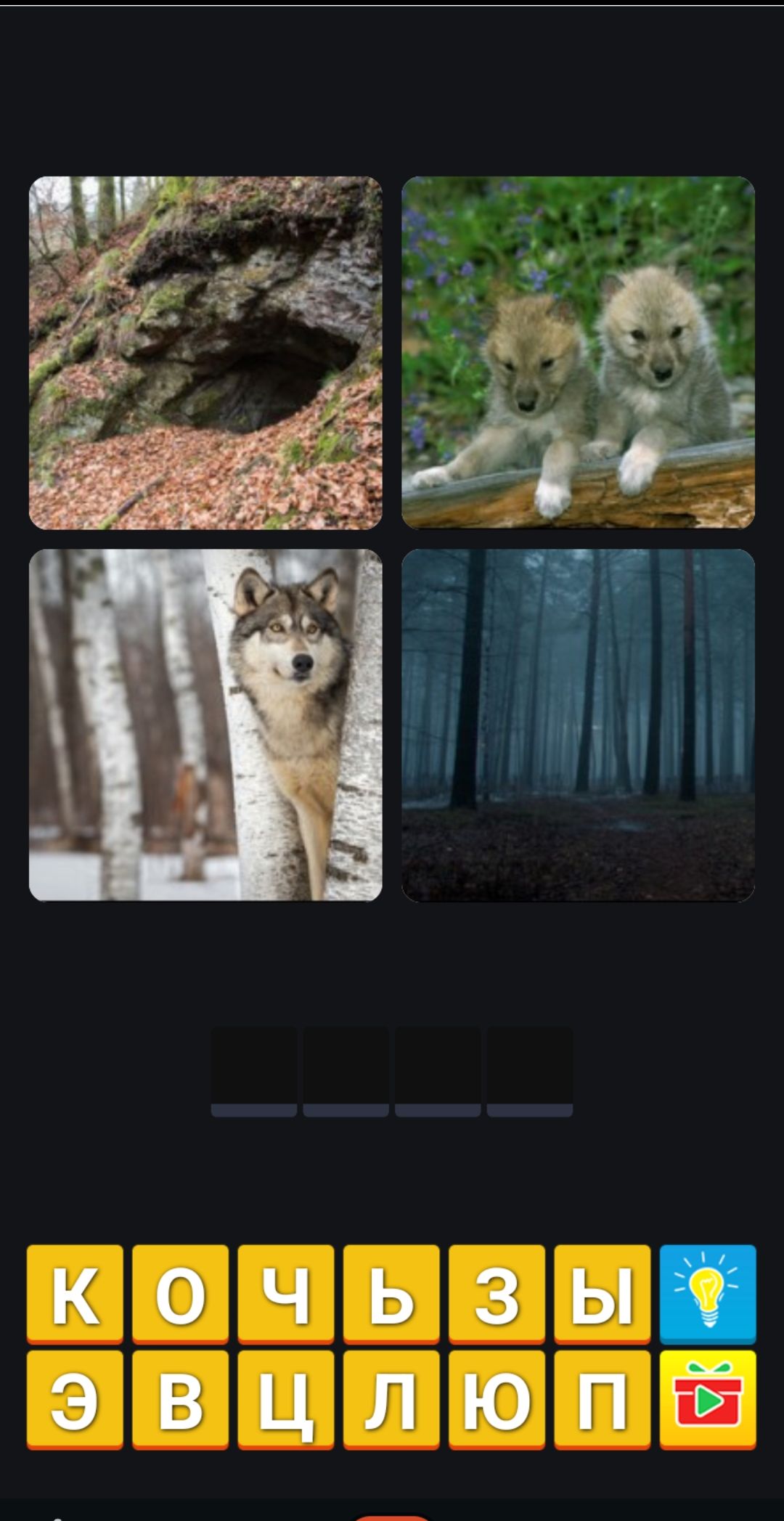This screenshot has height=1521, width=784.
Task: Open the video gift reward button
Action: [x=708, y=1398]
